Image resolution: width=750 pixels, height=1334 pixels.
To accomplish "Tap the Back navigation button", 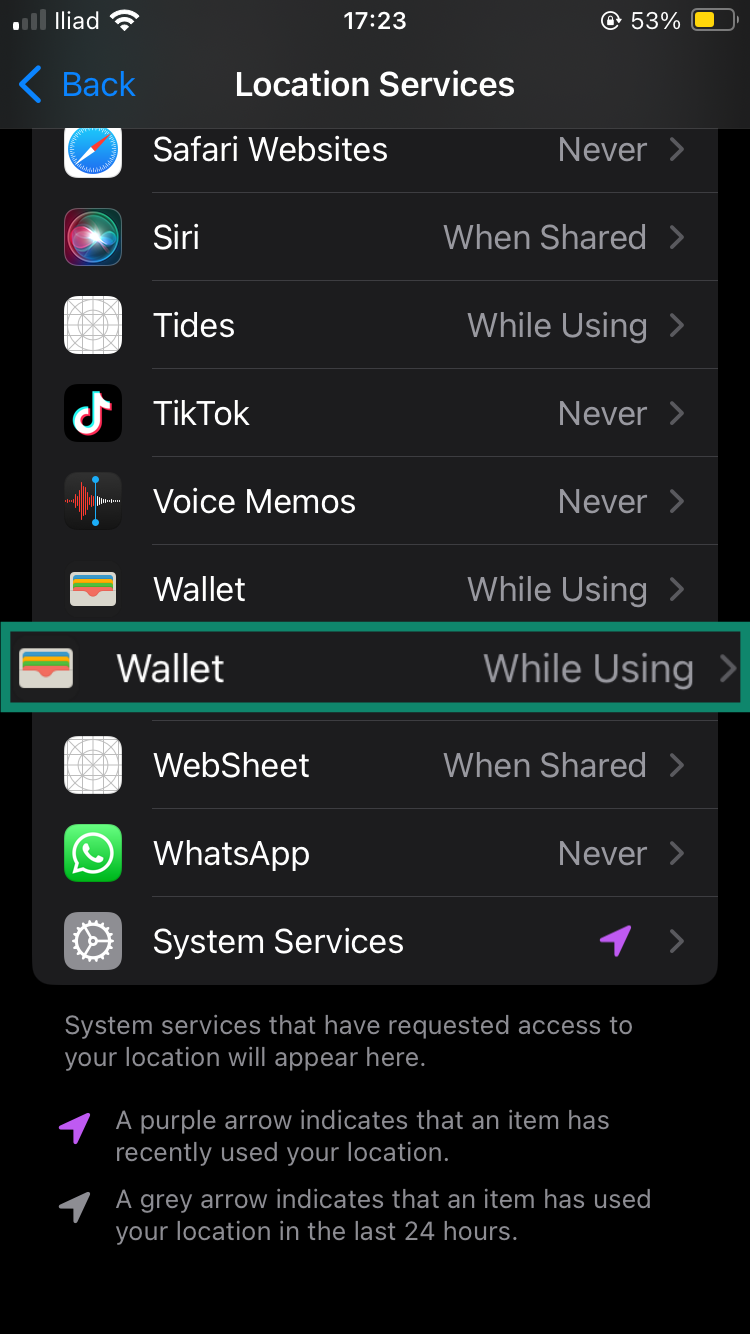I will [75, 84].
